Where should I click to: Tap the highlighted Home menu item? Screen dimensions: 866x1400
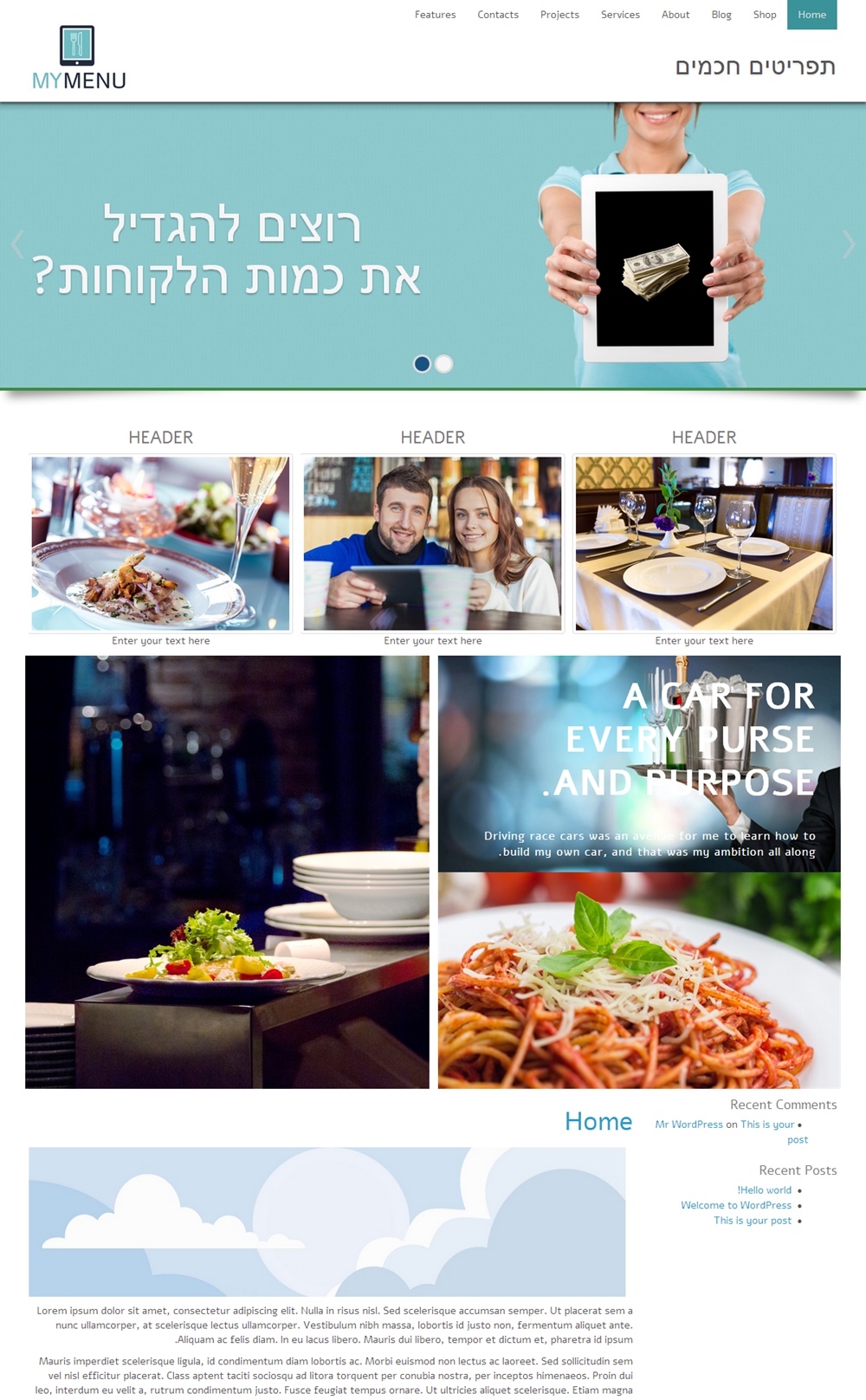(812, 15)
